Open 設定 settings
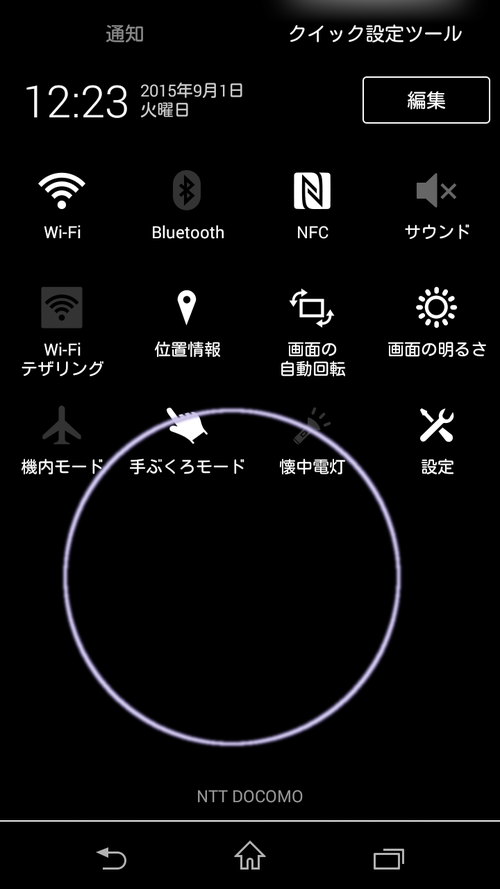The height and width of the screenshot is (889, 500). [437, 441]
